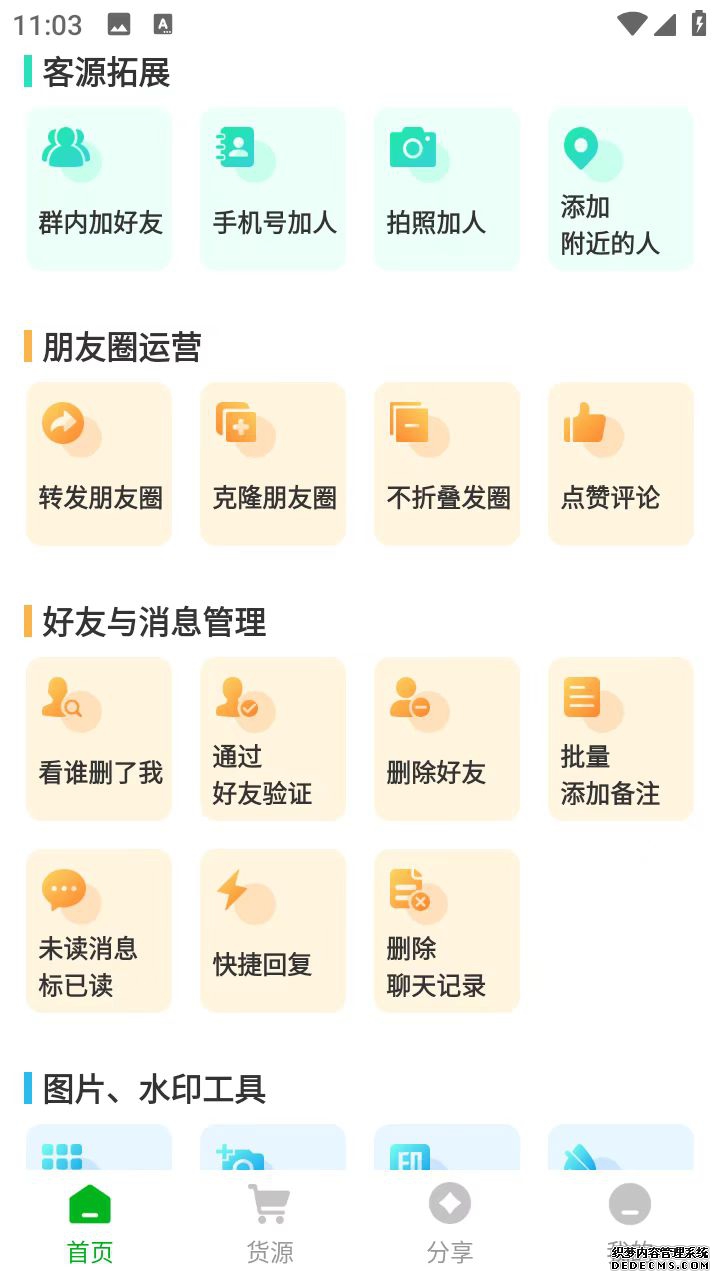
Task: Open the 未读消息标已读 tool
Action: tap(98, 930)
